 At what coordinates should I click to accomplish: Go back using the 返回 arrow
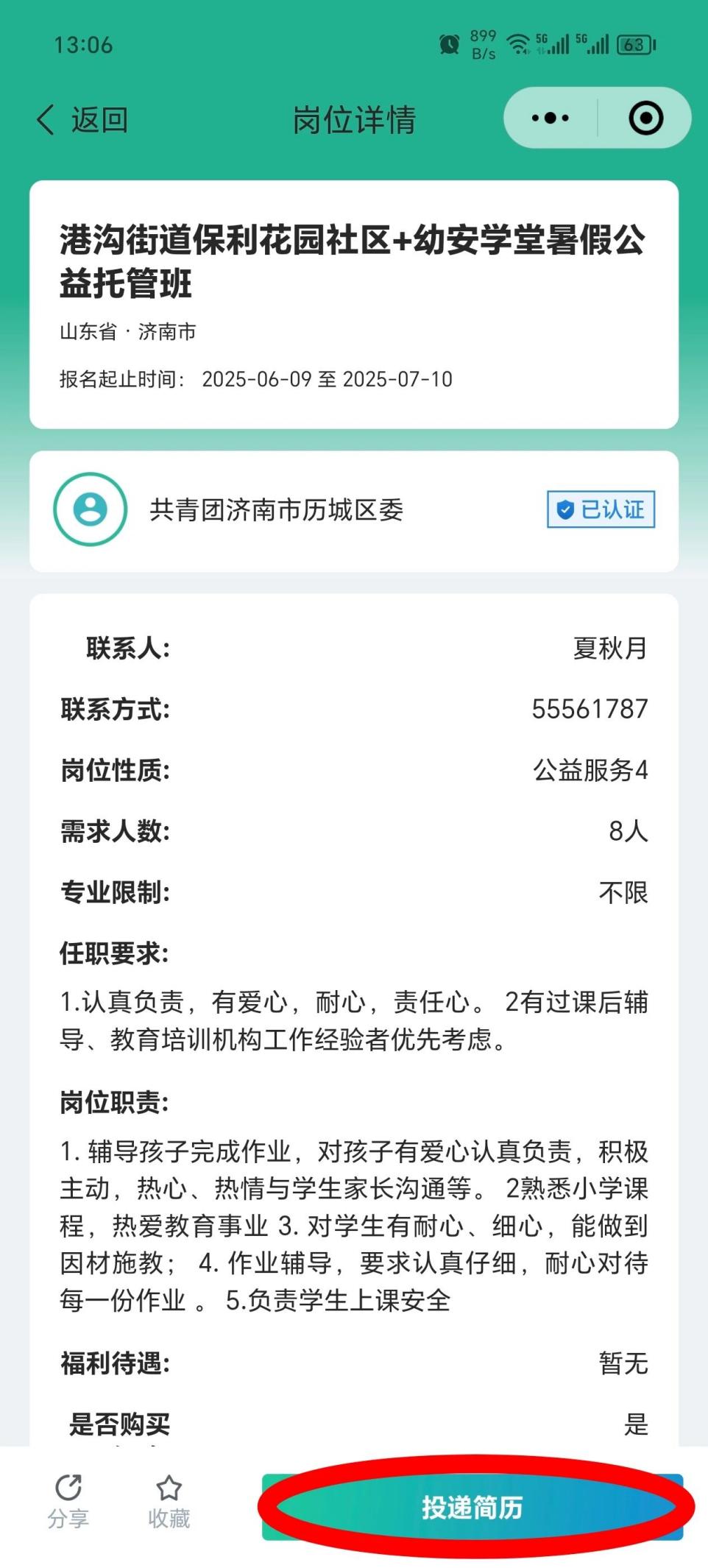pos(81,119)
